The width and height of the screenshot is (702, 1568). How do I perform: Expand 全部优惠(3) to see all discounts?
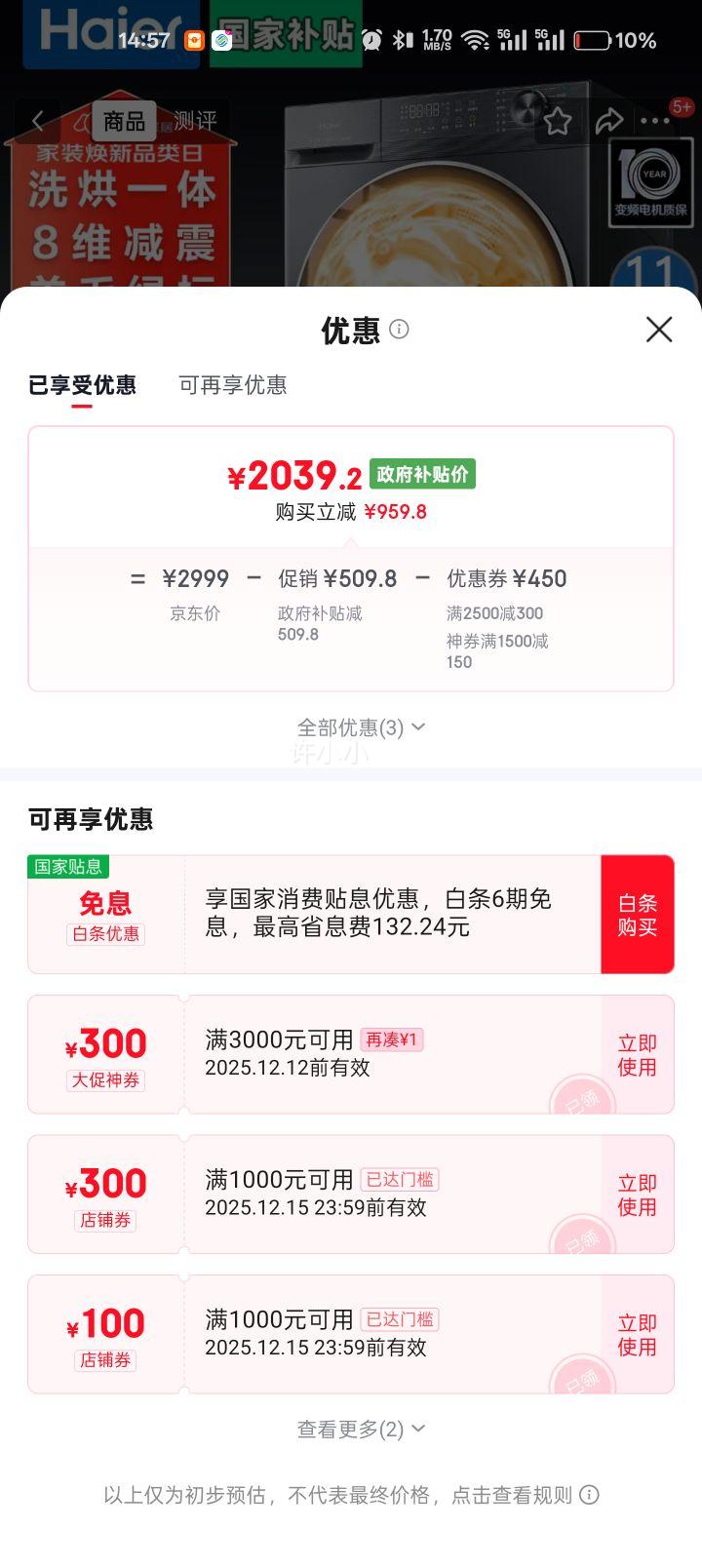pyautogui.click(x=362, y=726)
